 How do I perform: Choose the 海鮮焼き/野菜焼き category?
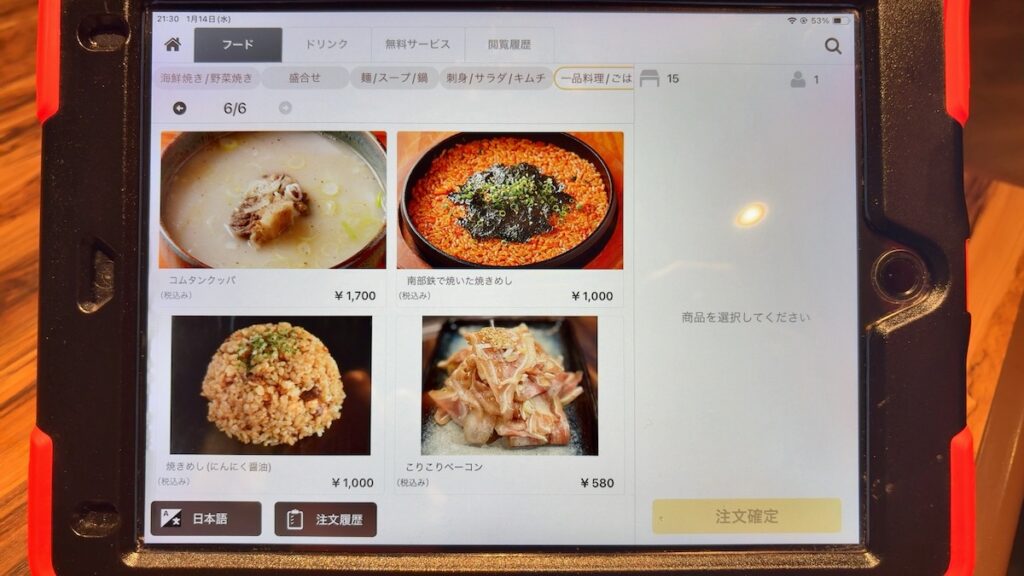pos(207,78)
